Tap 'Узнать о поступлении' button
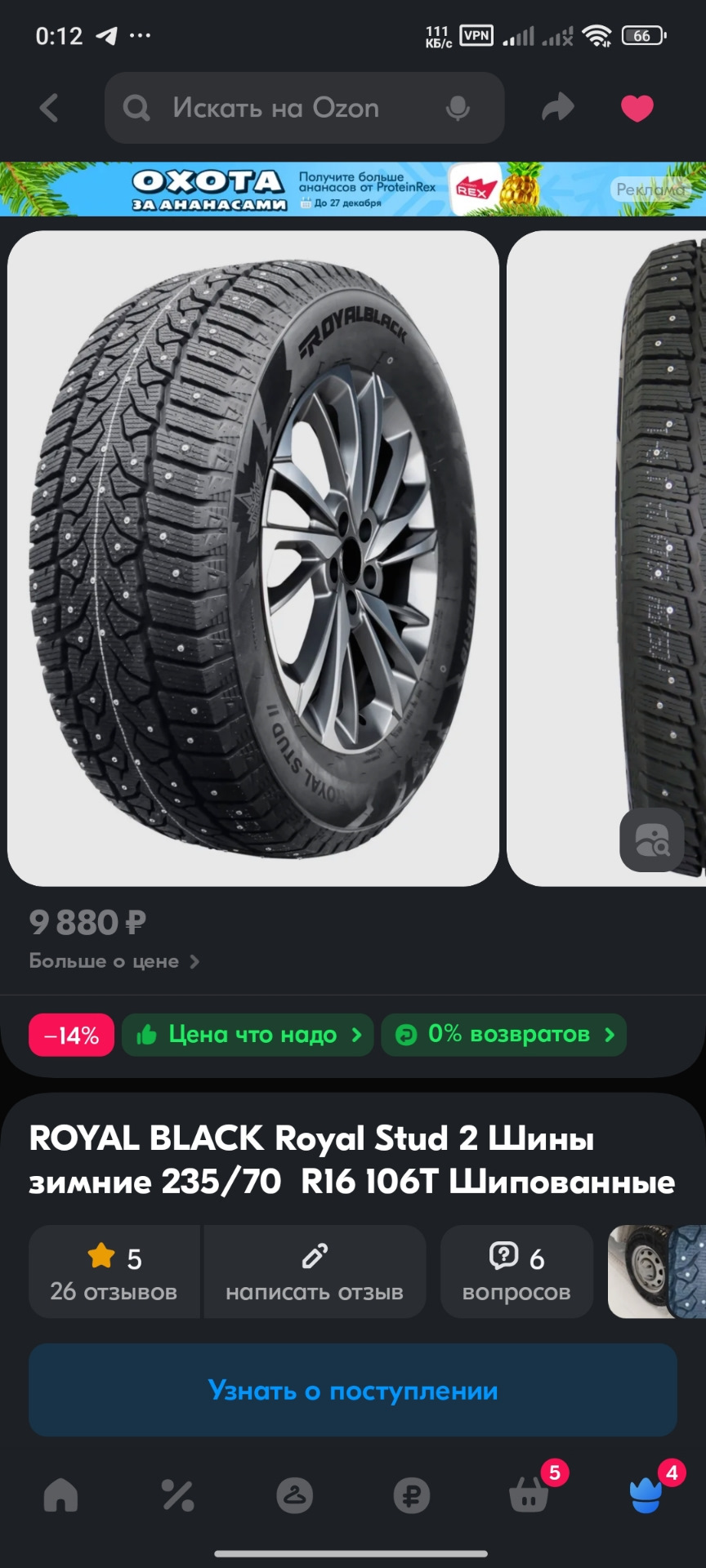The height and width of the screenshot is (1568, 706). [353, 1390]
